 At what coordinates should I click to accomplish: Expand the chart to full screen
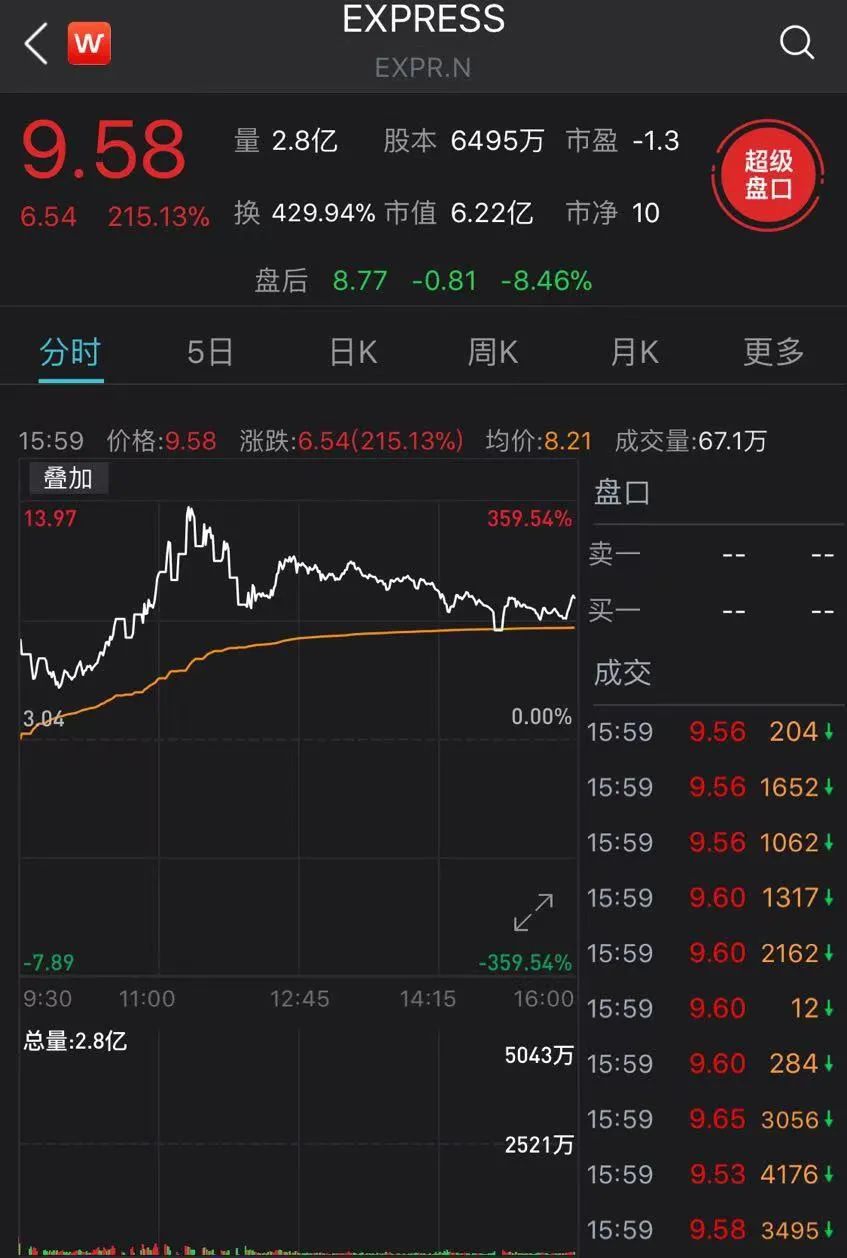533,913
